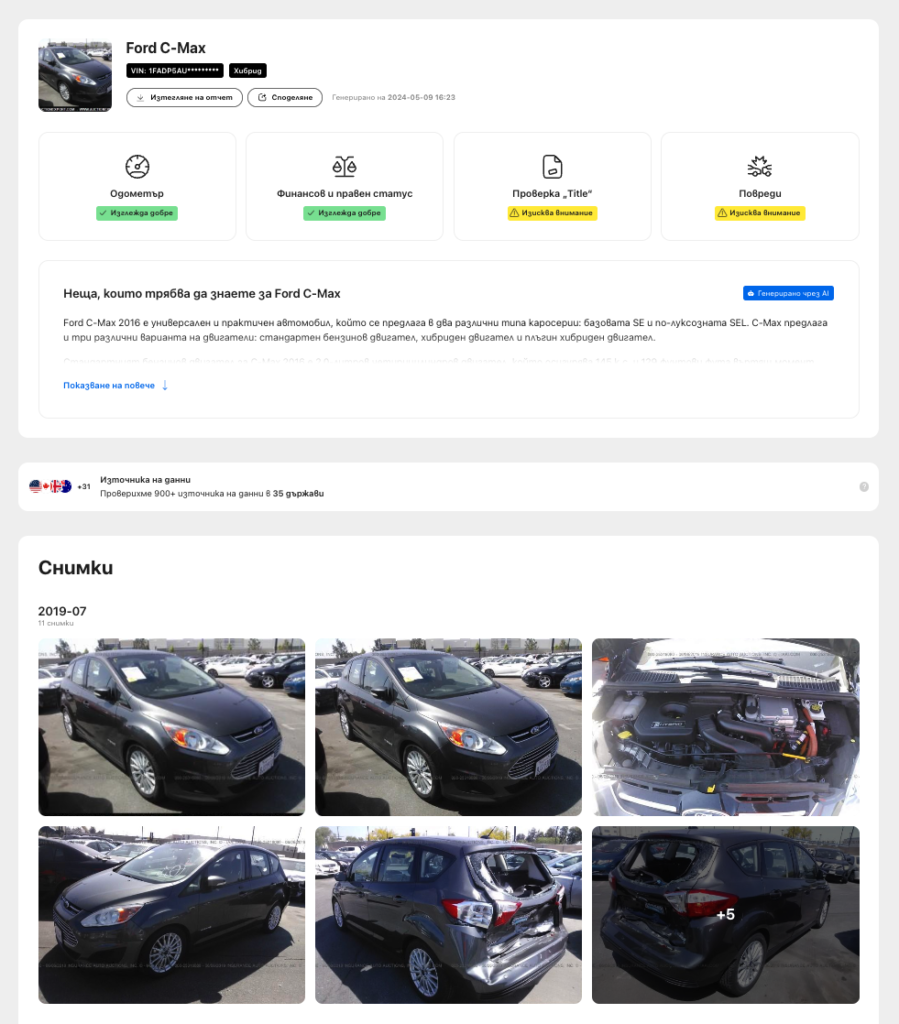The height and width of the screenshot is (1024, 899).
Task: Share the report with Споделяне button
Action: tap(285, 97)
